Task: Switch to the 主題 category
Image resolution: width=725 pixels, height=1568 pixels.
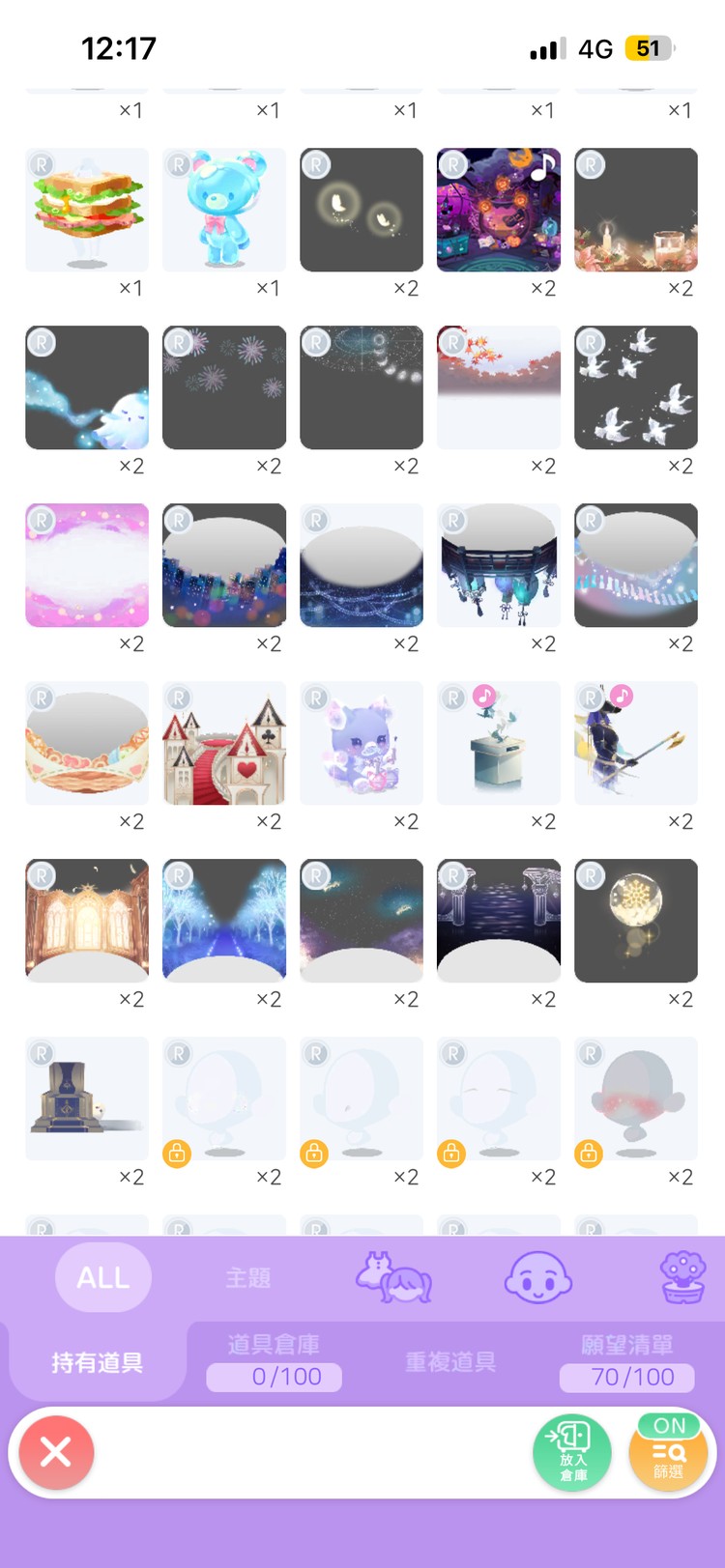Action: tap(248, 1277)
